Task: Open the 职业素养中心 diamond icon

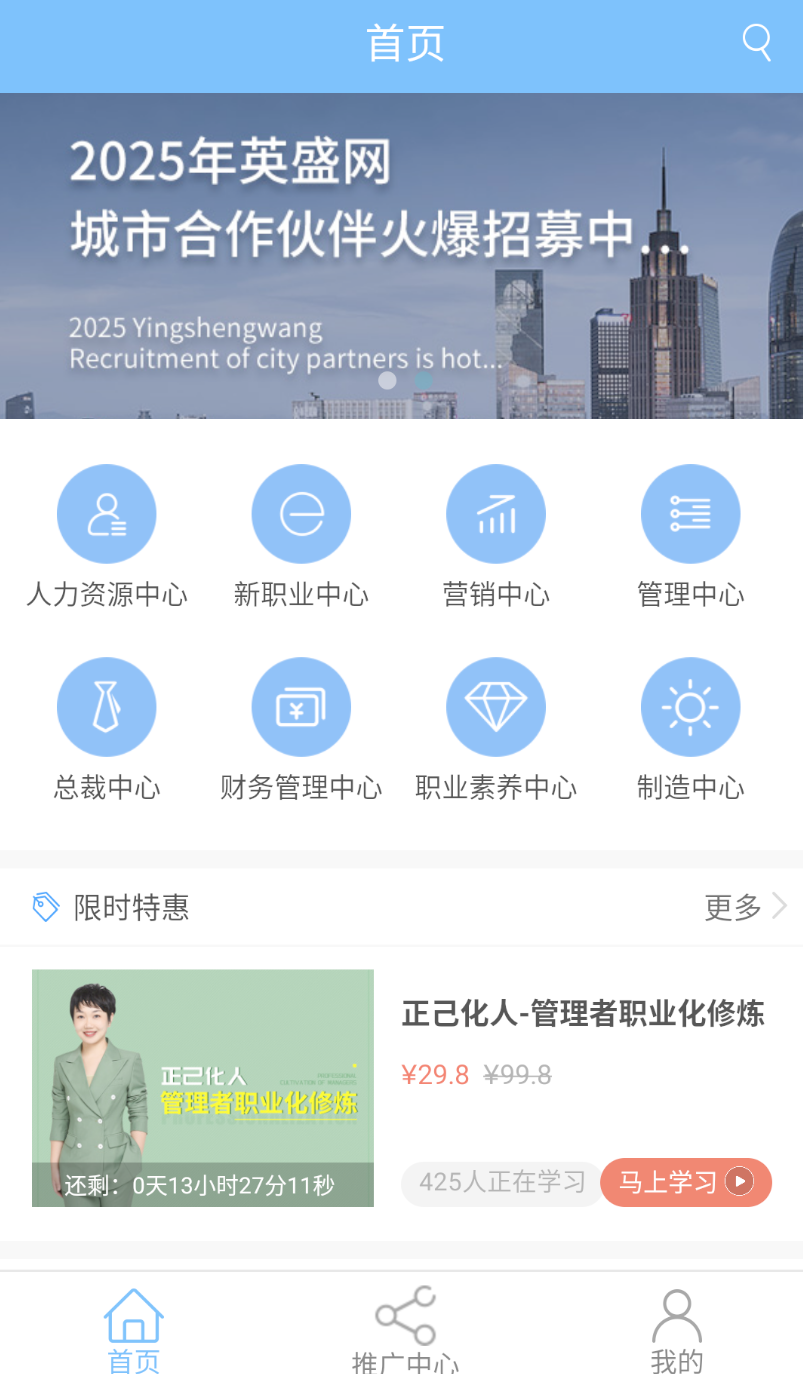Action: [496, 706]
